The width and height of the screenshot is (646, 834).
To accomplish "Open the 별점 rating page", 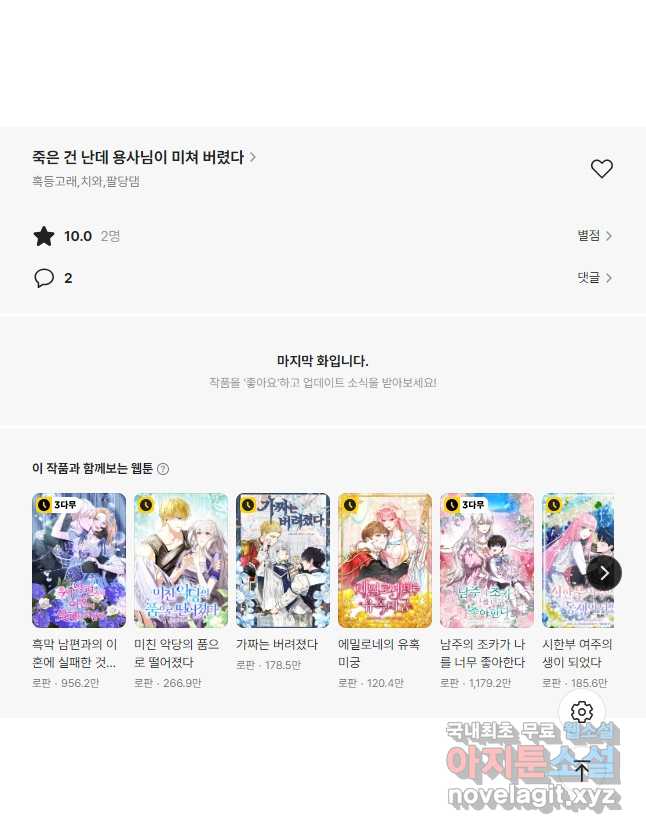I will tap(594, 236).
